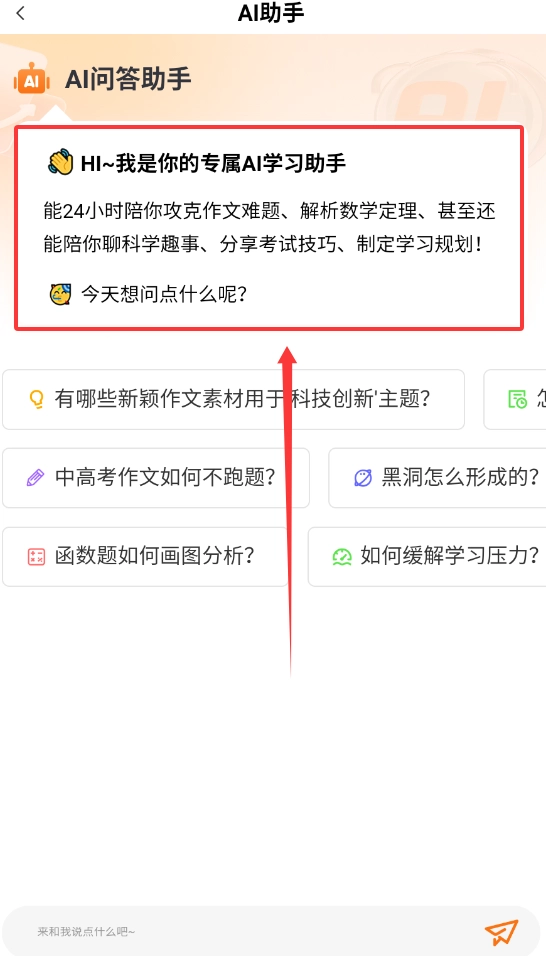This screenshot has height=956, width=546.
Task: Select the '科技创新' essay material question chip
Action: point(233,399)
